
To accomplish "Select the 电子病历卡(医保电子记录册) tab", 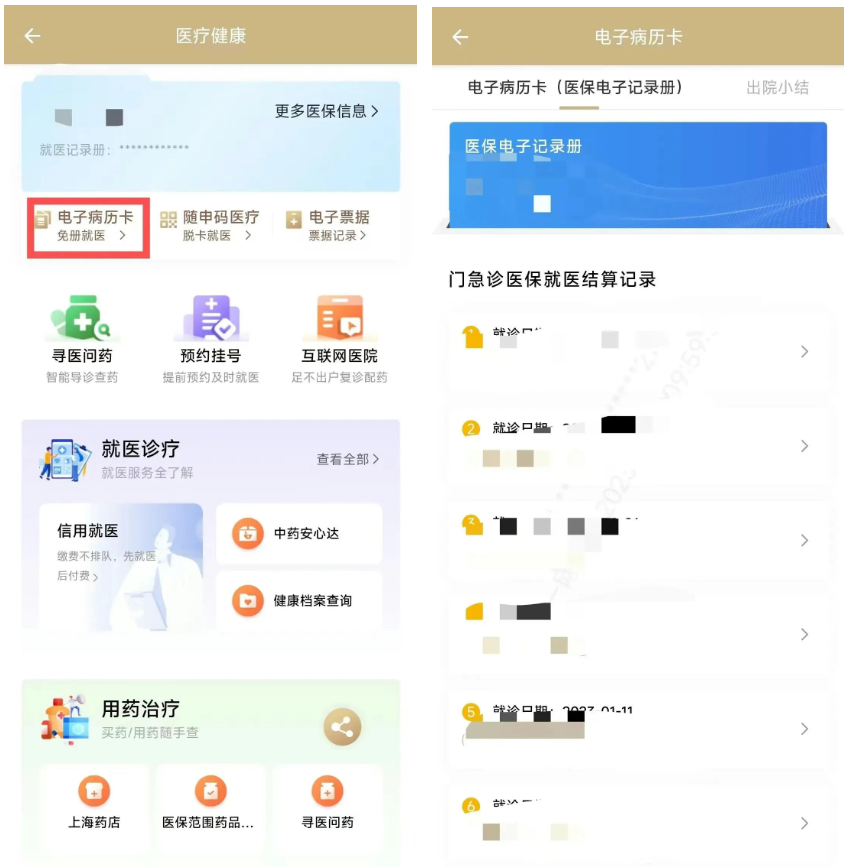I will [576, 87].
